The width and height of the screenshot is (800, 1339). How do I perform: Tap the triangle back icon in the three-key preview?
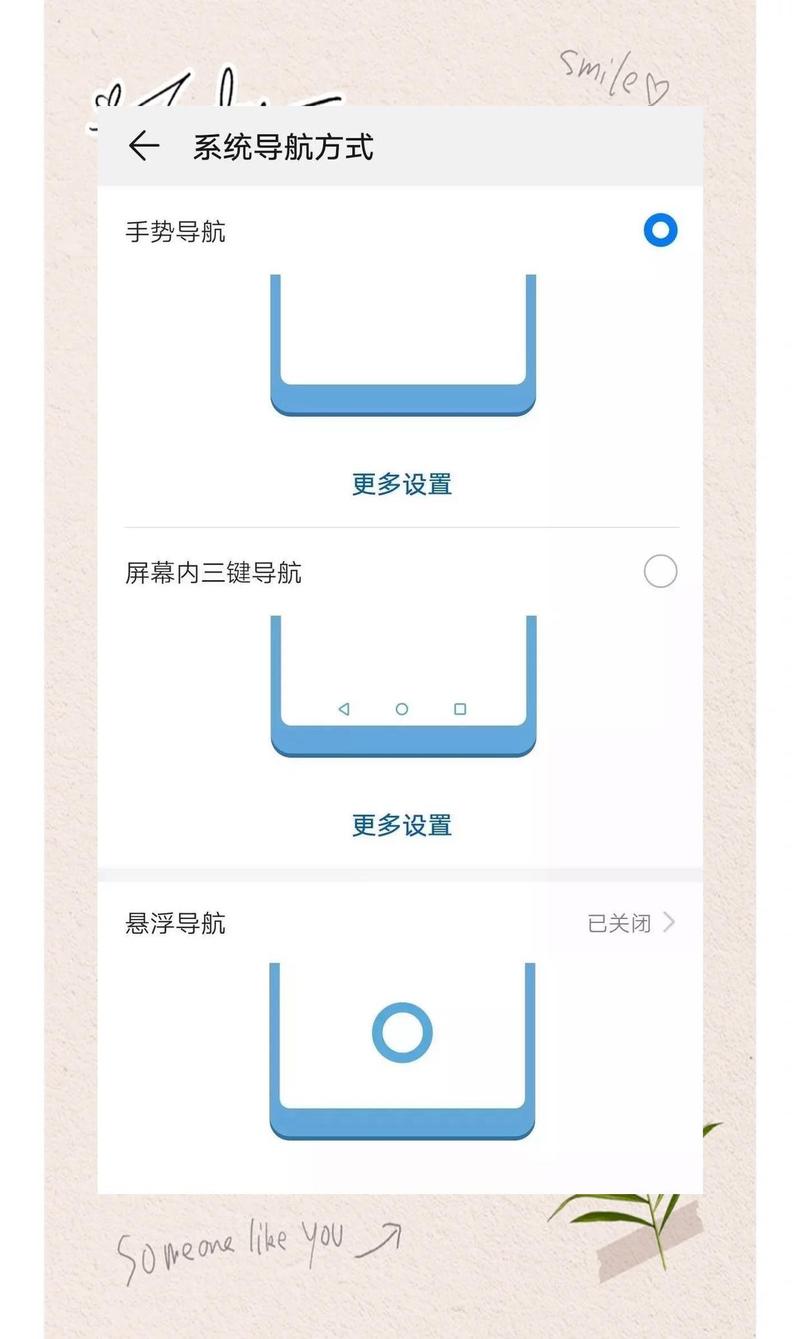(x=343, y=708)
